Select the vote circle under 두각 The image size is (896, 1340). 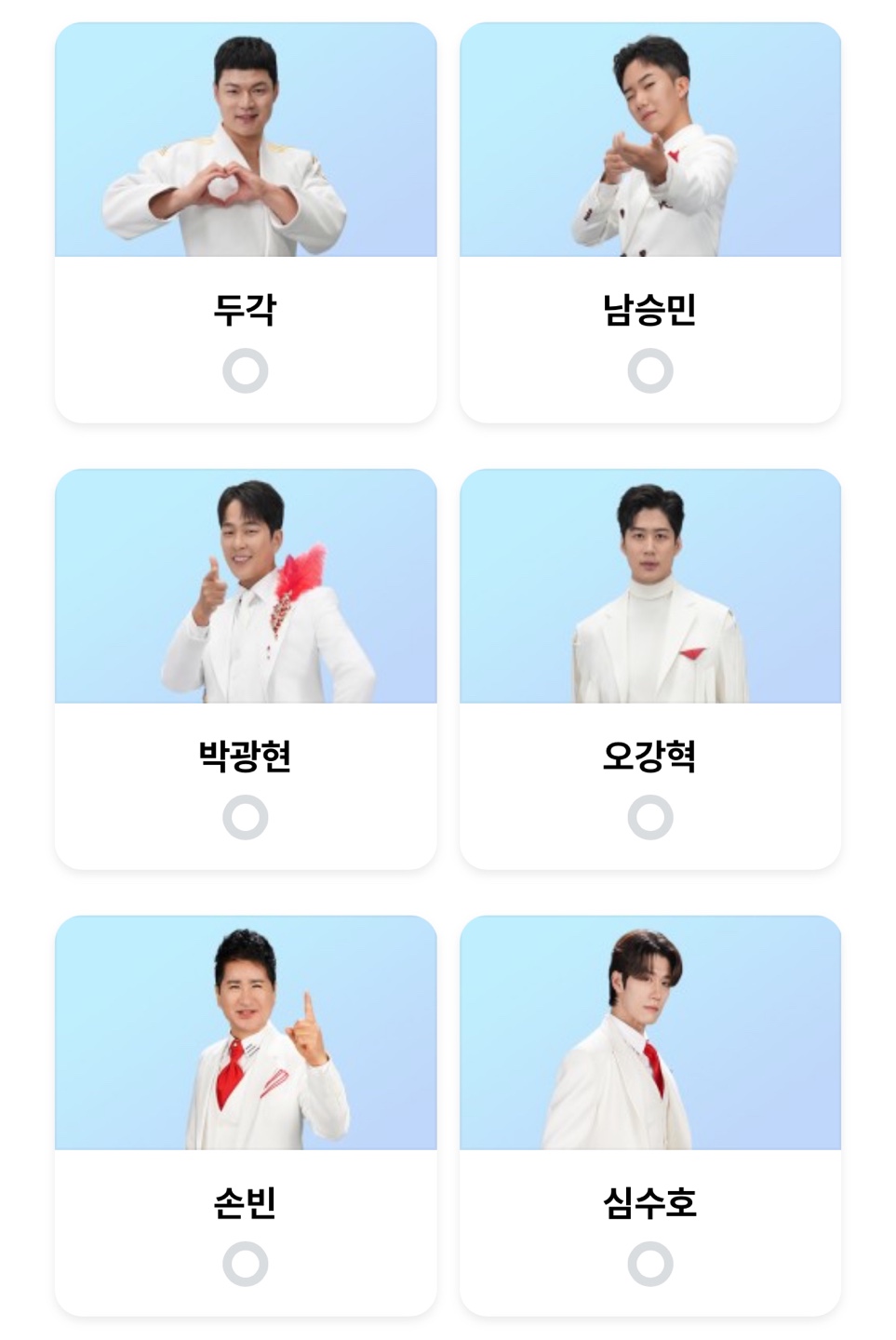[x=247, y=369]
